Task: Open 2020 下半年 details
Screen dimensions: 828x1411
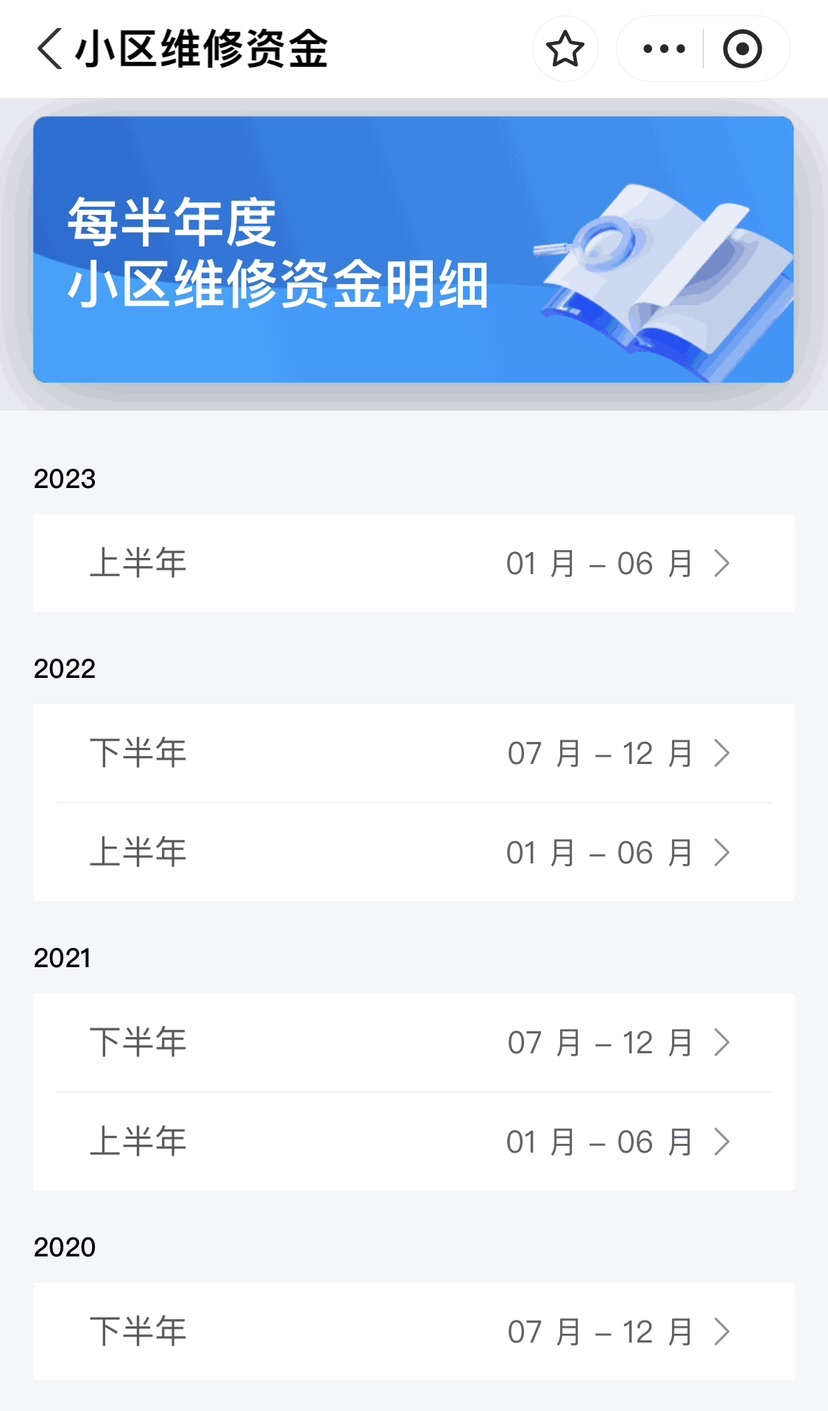Action: click(x=414, y=1331)
